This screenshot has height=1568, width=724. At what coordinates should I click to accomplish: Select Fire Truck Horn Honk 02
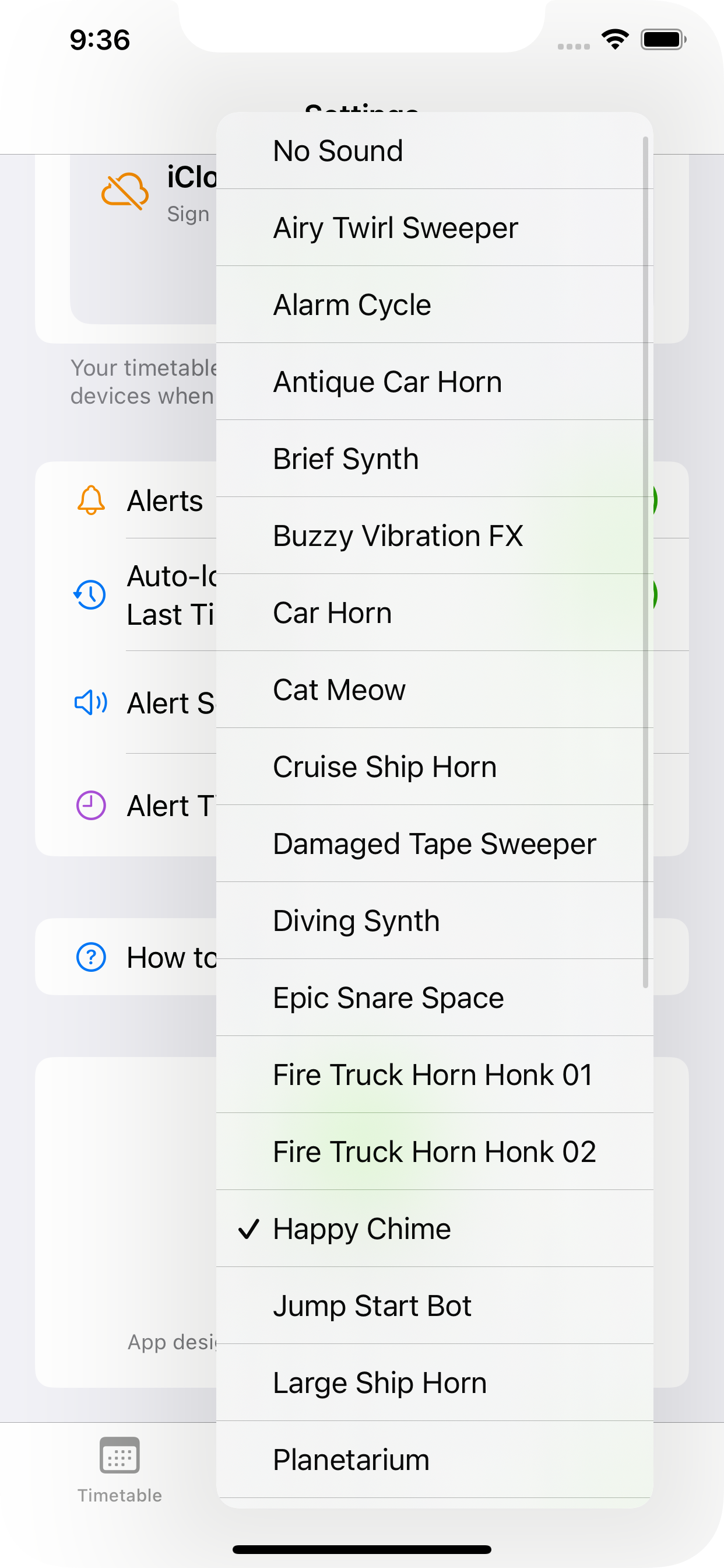tap(434, 1151)
